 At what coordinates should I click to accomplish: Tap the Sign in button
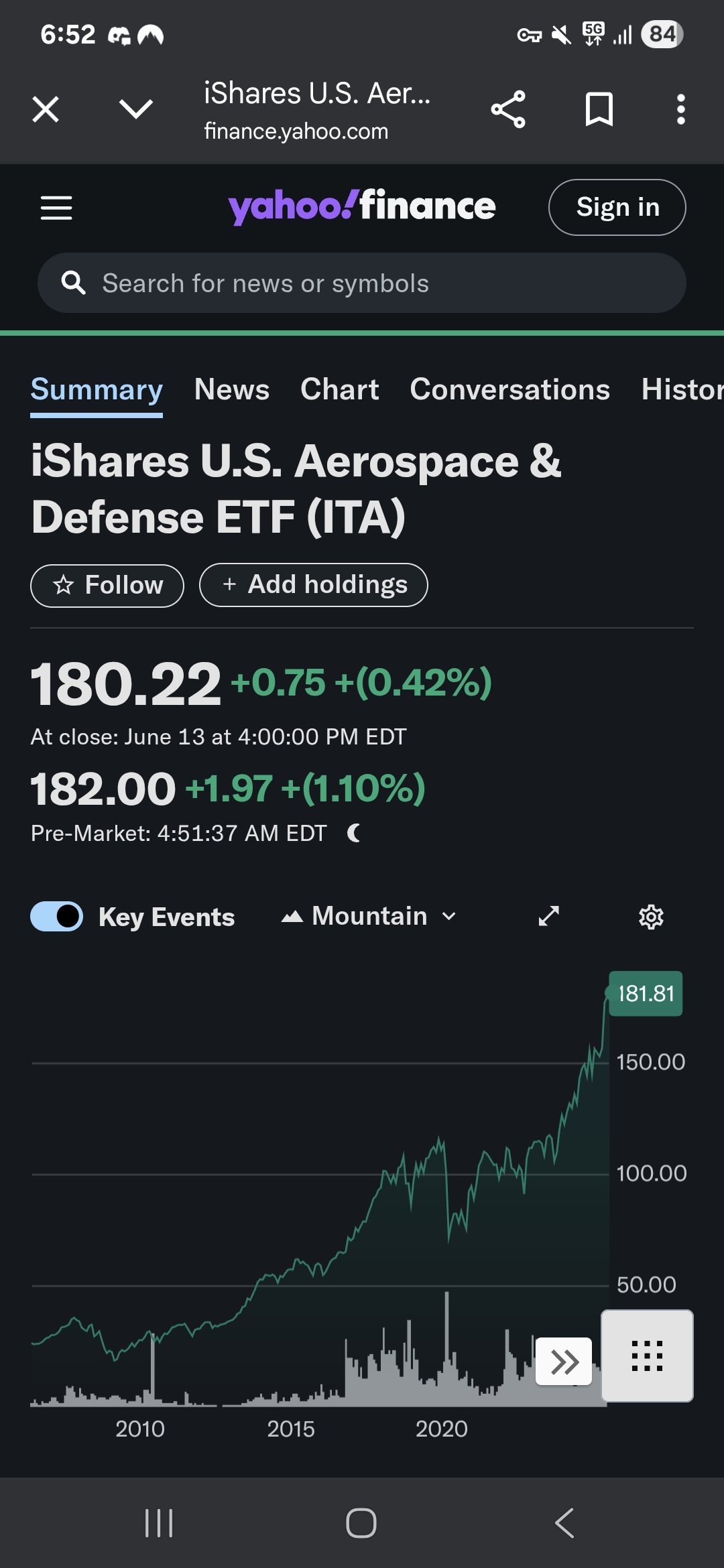(x=617, y=207)
